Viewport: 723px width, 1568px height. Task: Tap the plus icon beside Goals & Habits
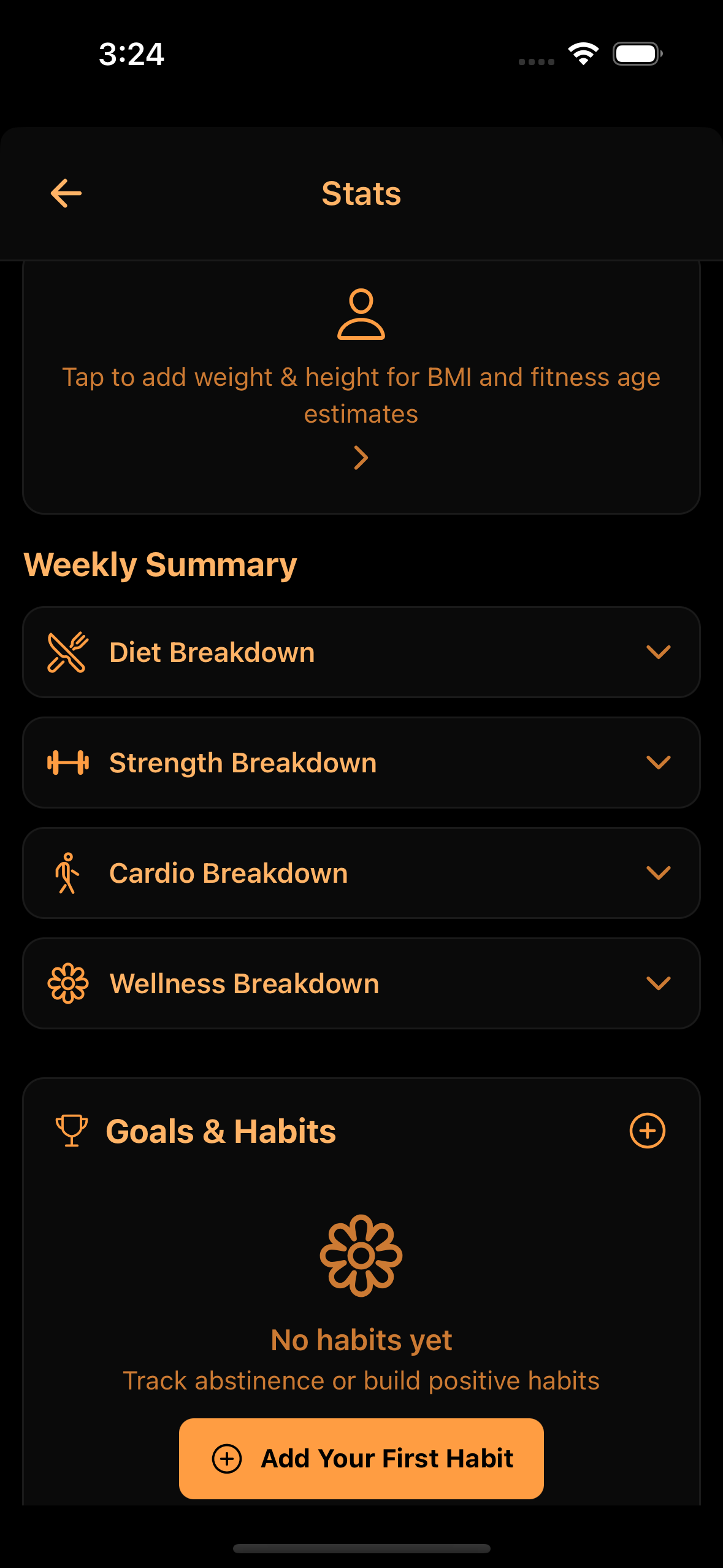(647, 1131)
